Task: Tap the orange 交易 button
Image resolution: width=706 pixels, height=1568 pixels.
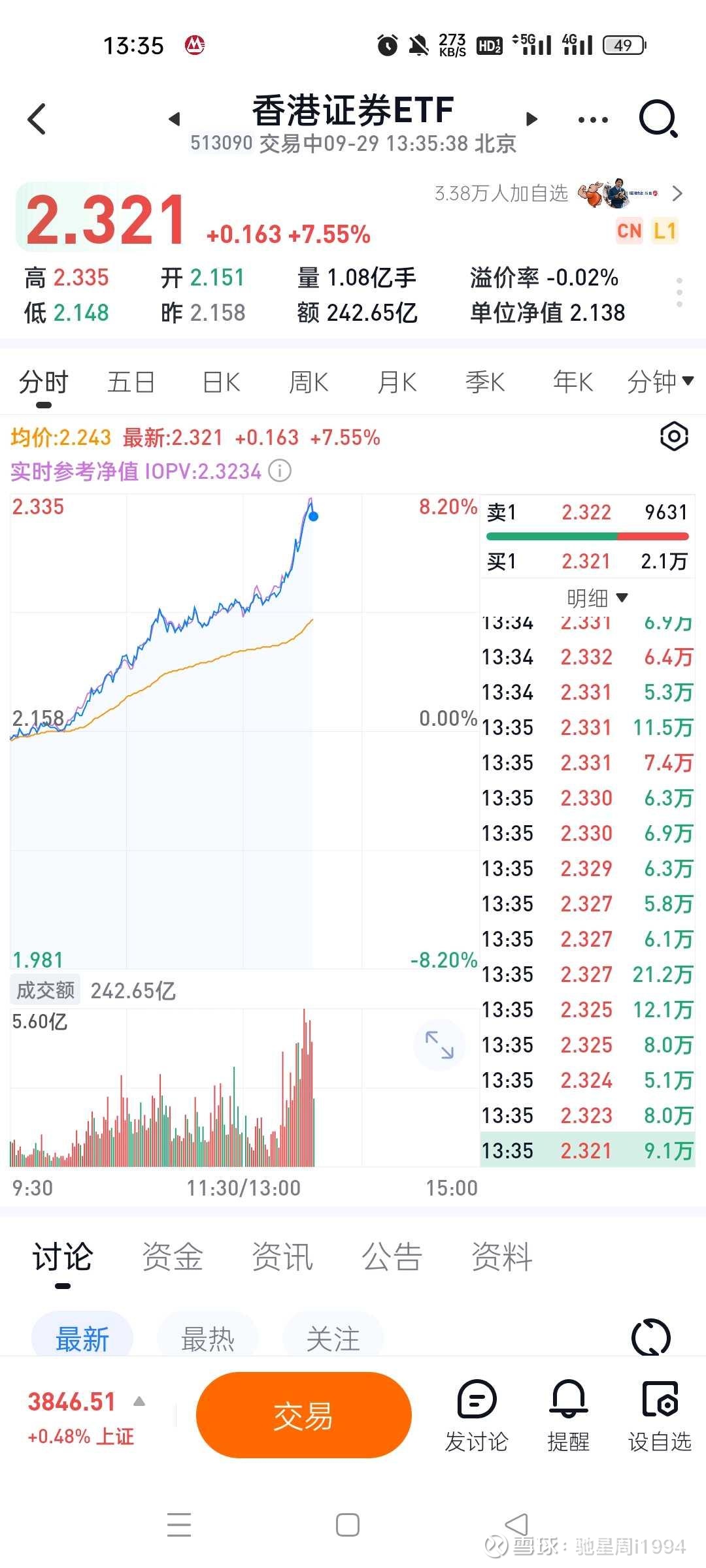Action: (303, 1416)
